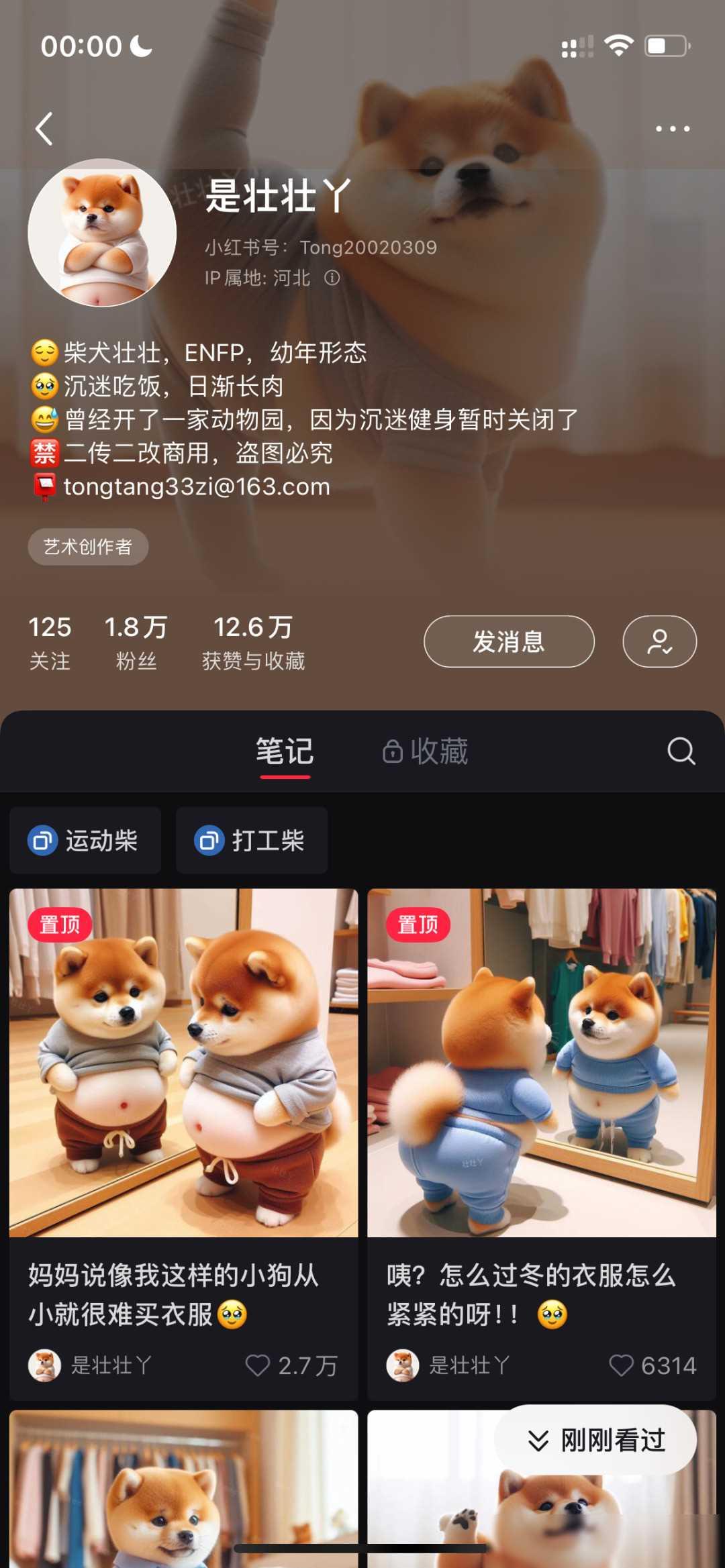Send a message via 发消息 button
This screenshot has height=1568, width=725.
point(509,641)
